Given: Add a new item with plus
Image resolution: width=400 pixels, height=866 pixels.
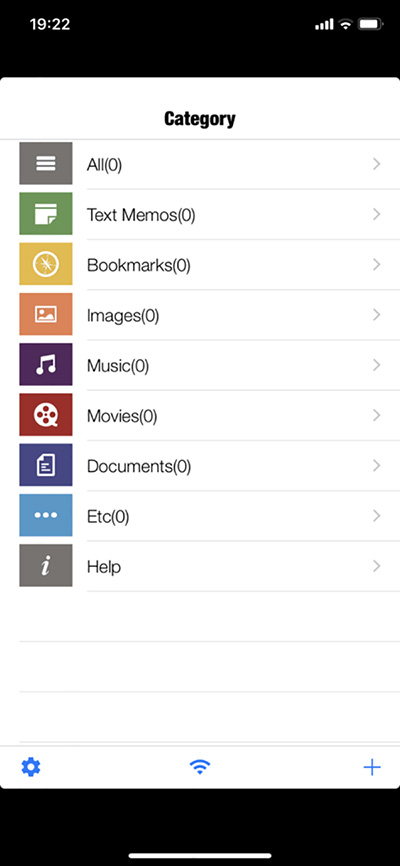Looking at the screenshot, I should pos(372,767).
